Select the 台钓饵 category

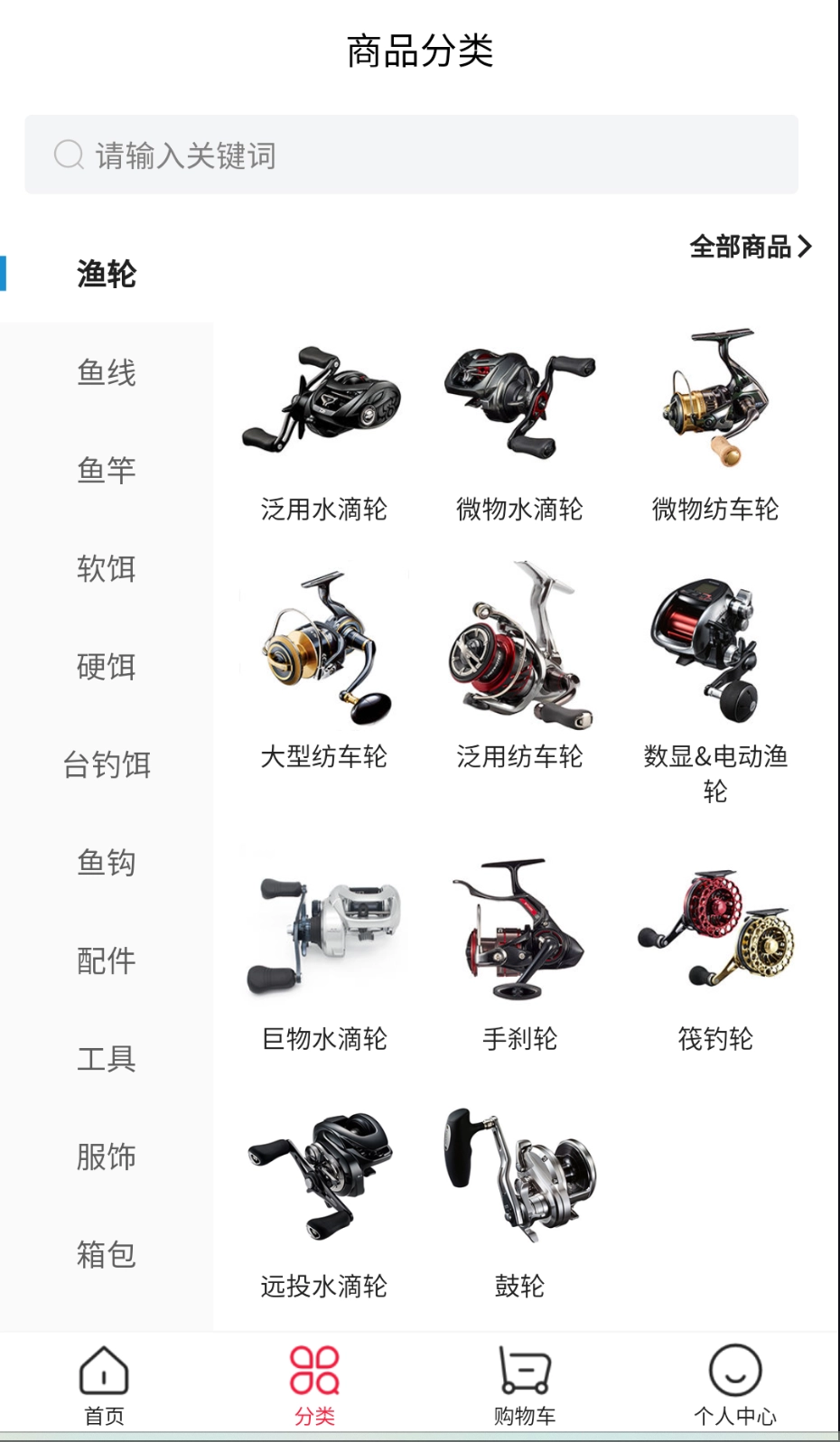(106, 764)
